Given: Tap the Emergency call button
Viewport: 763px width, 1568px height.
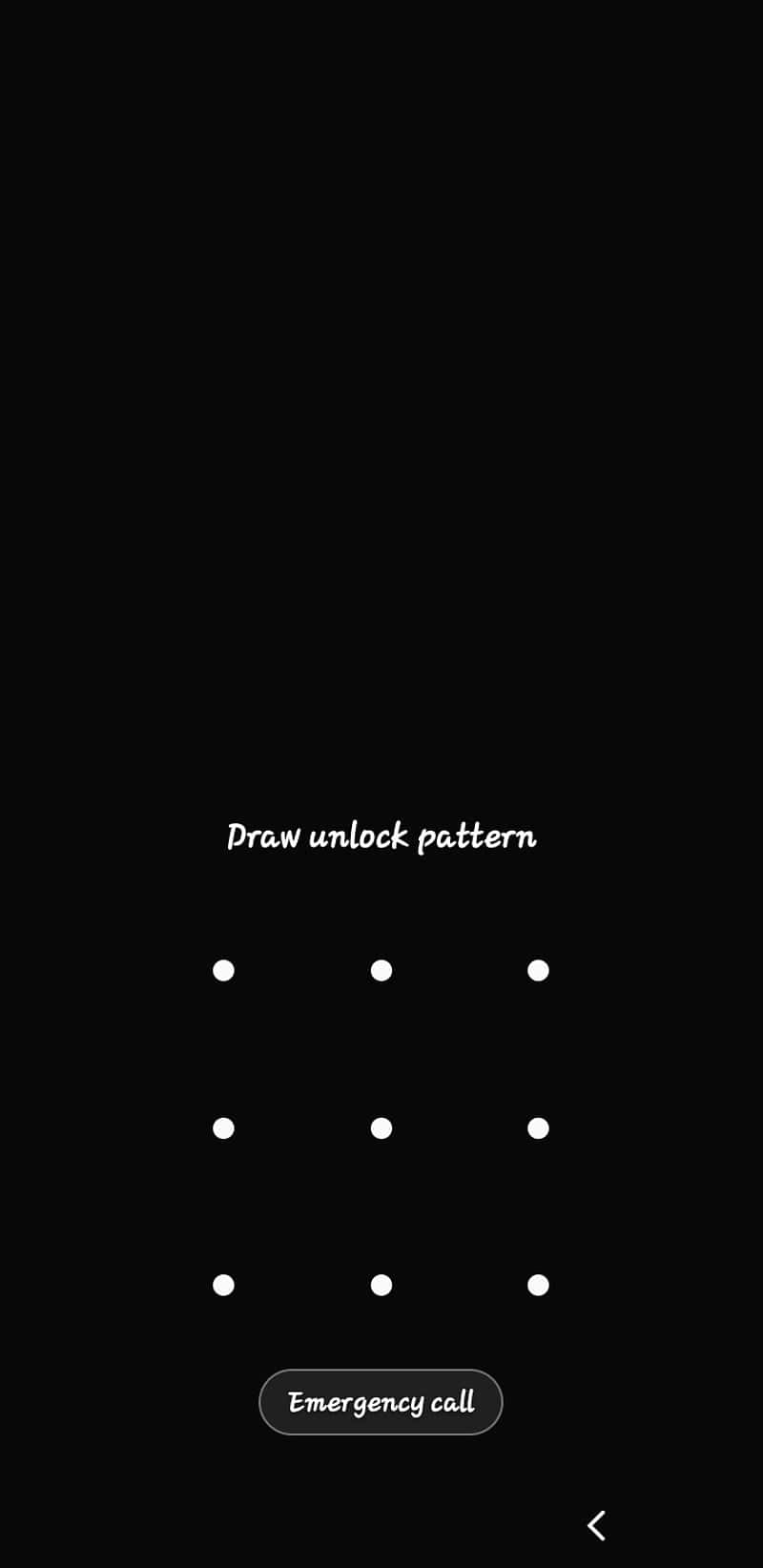Looking at the screenshot, I should tap(381, 1402).
